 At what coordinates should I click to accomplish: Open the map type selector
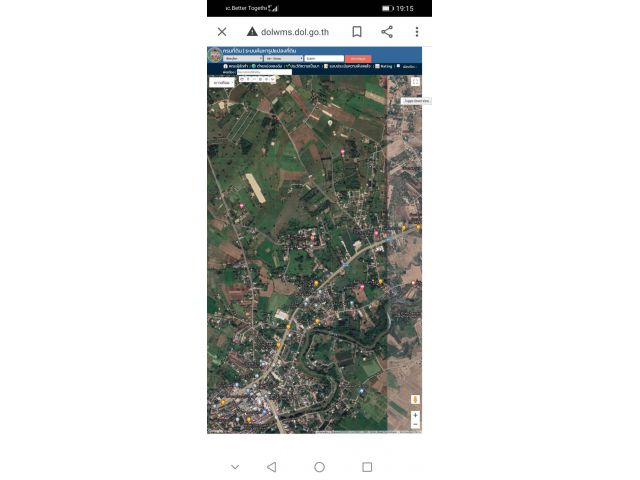tap(221, 83)
